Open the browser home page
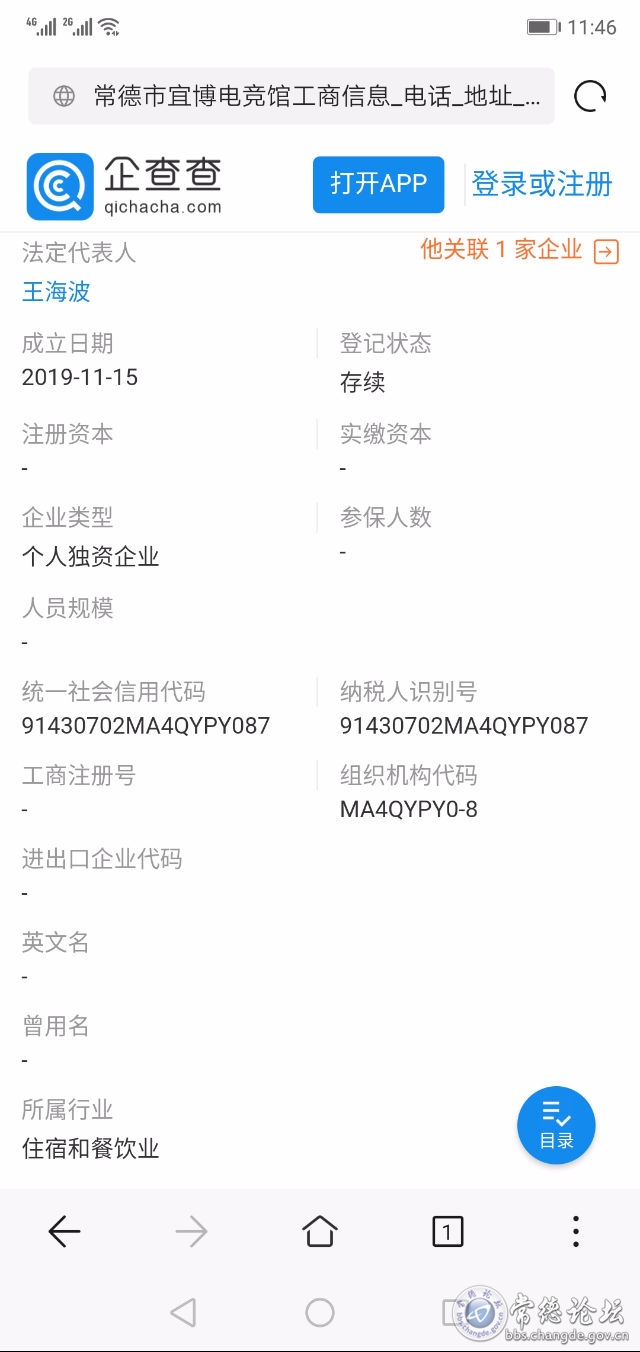This screenshot has width=640, height=1352. click(x=320, y=1232)
